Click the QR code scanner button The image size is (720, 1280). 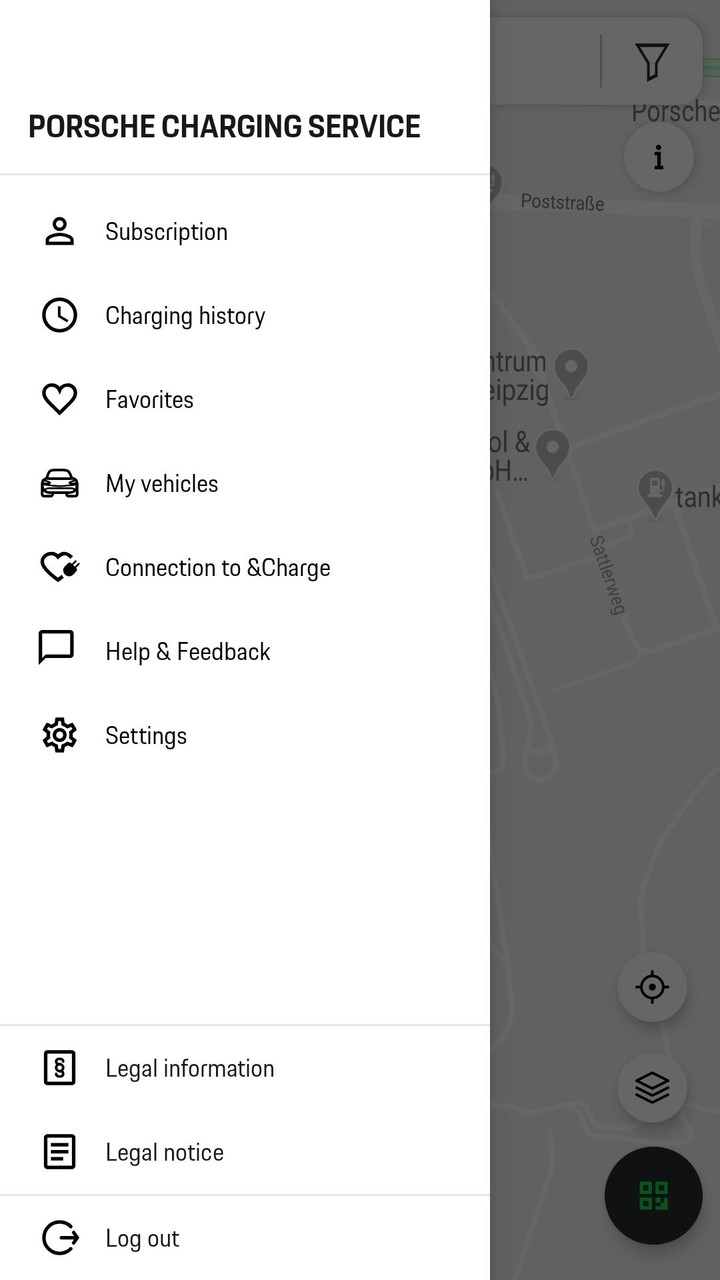[x=653, y=1195]
